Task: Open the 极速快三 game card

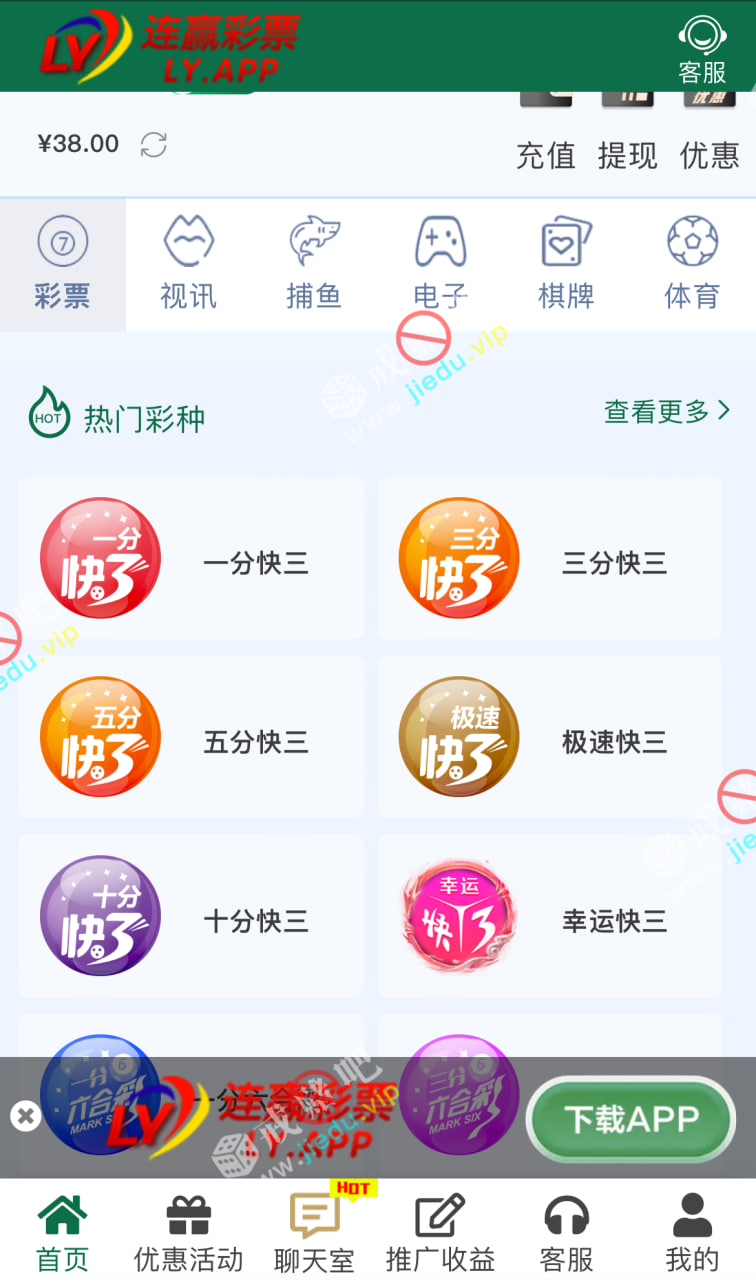Action: (550, 738)
